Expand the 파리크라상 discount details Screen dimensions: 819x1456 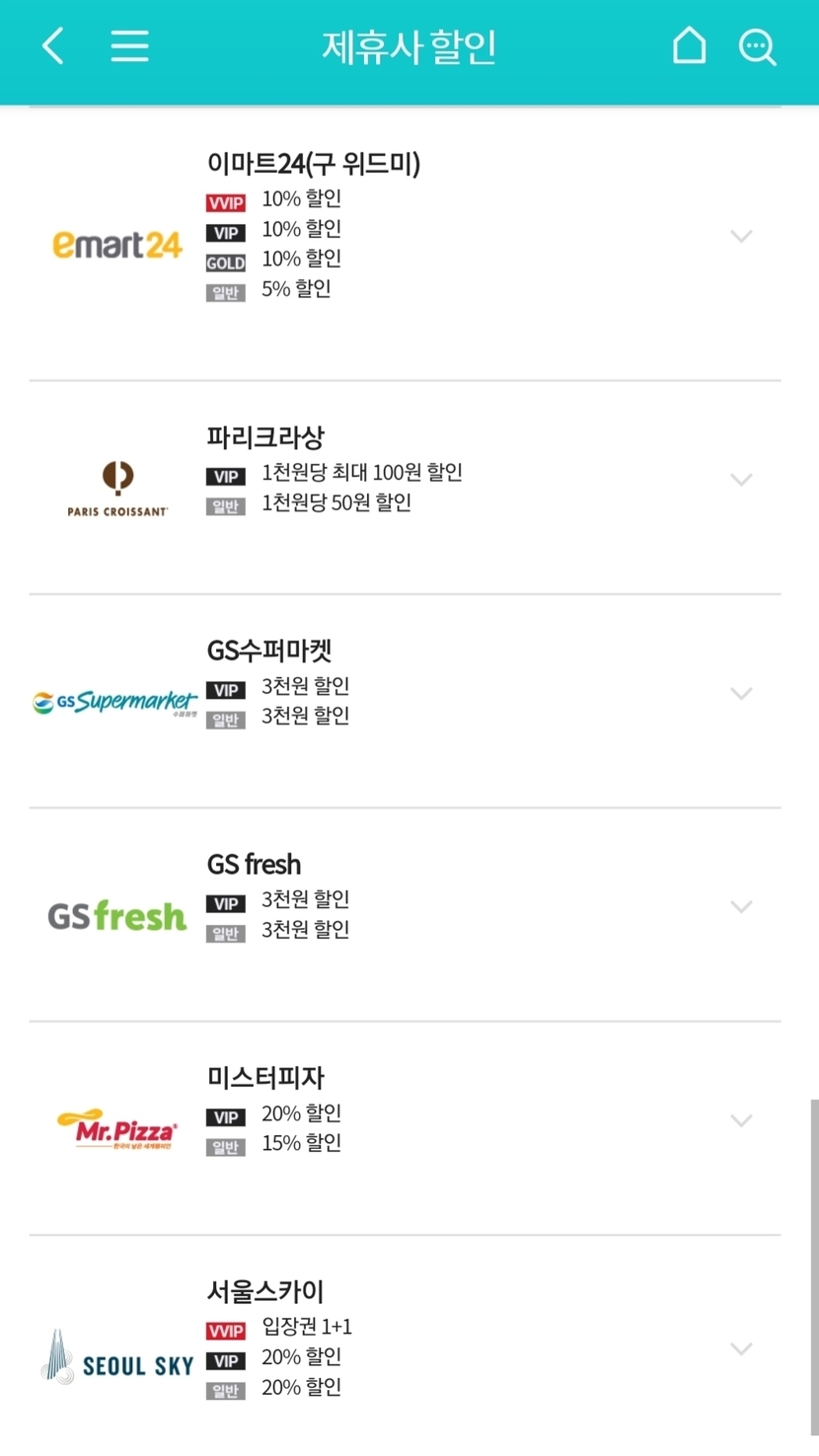pyautogui.click(x=741, y=480)
